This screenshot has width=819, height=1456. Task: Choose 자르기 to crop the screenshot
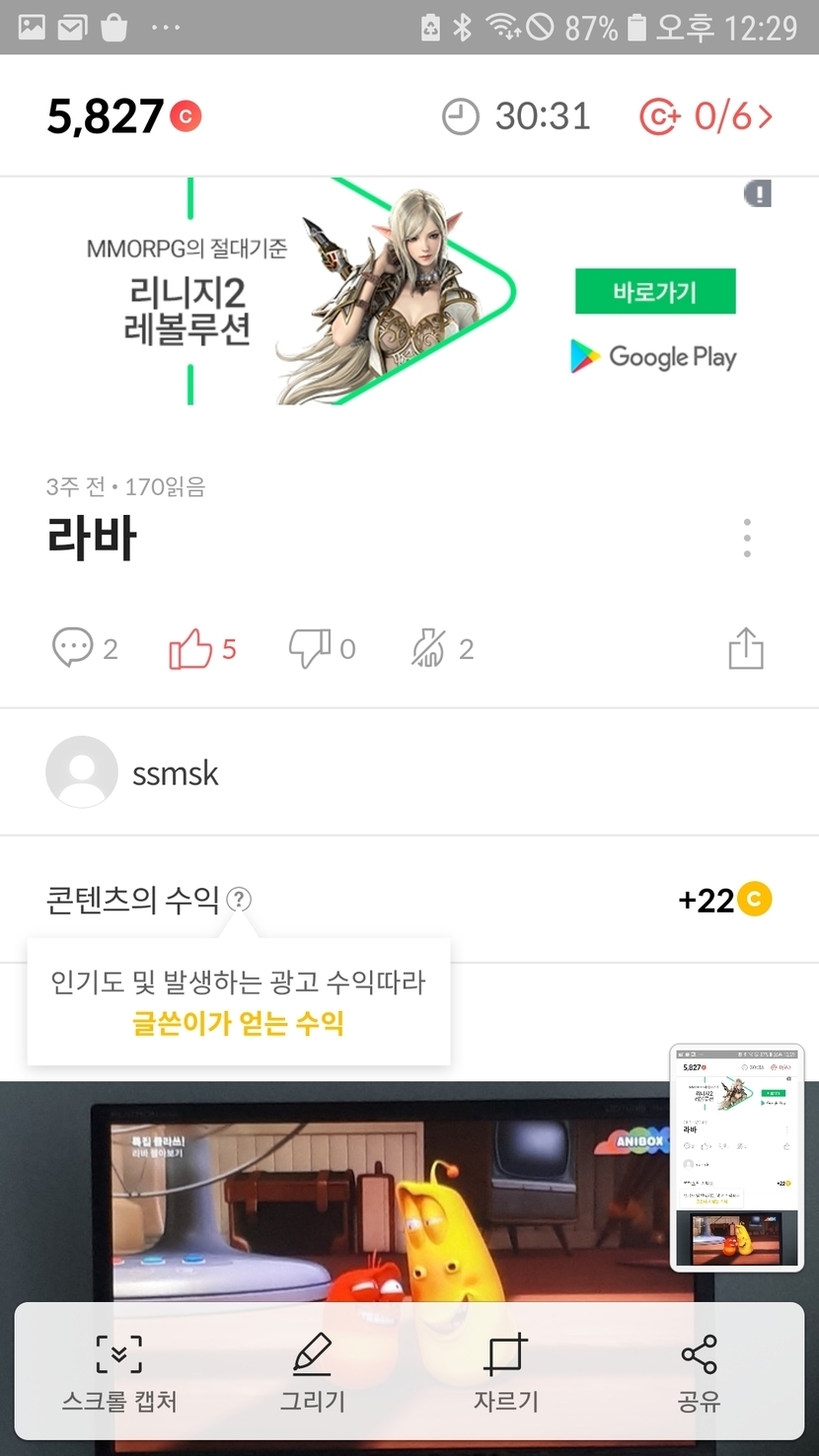coord(505,1372)
